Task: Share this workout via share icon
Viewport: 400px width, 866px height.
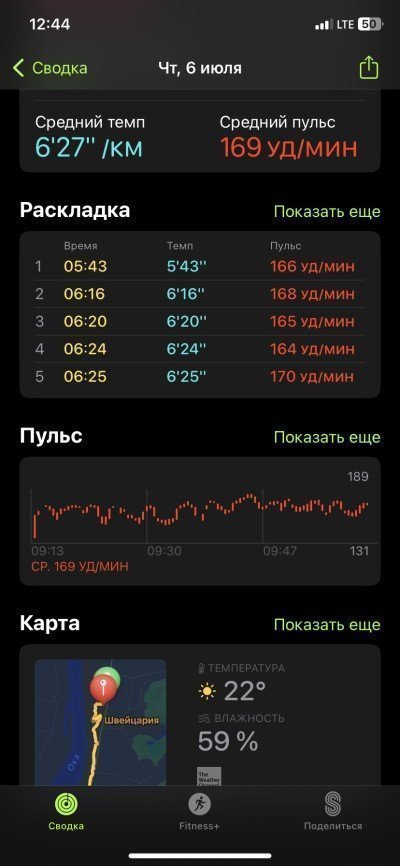Action: 369,68
